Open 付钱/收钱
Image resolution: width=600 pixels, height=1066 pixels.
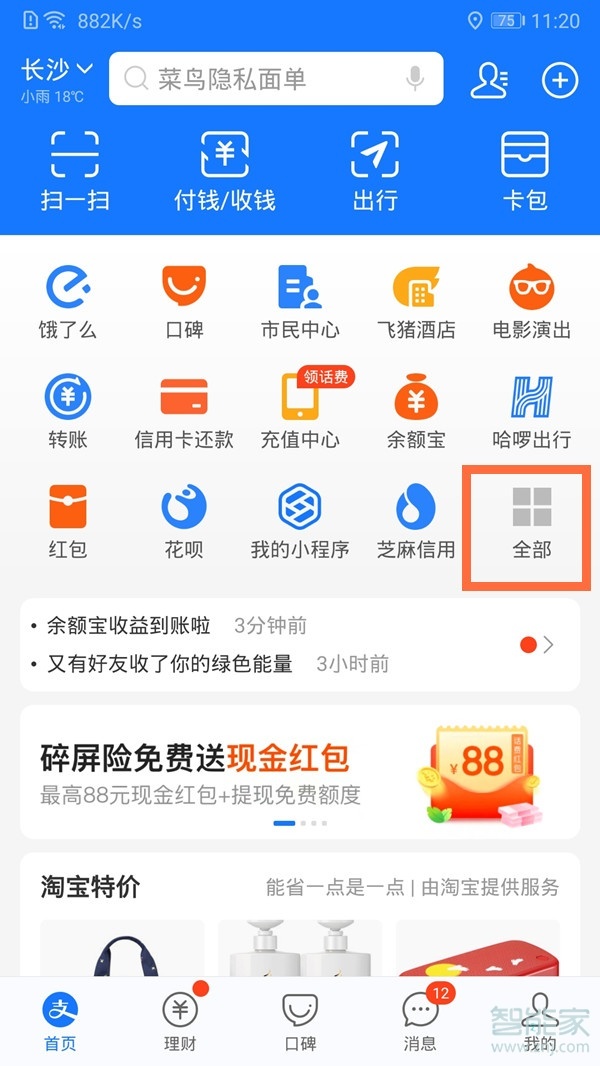(225, 170)
